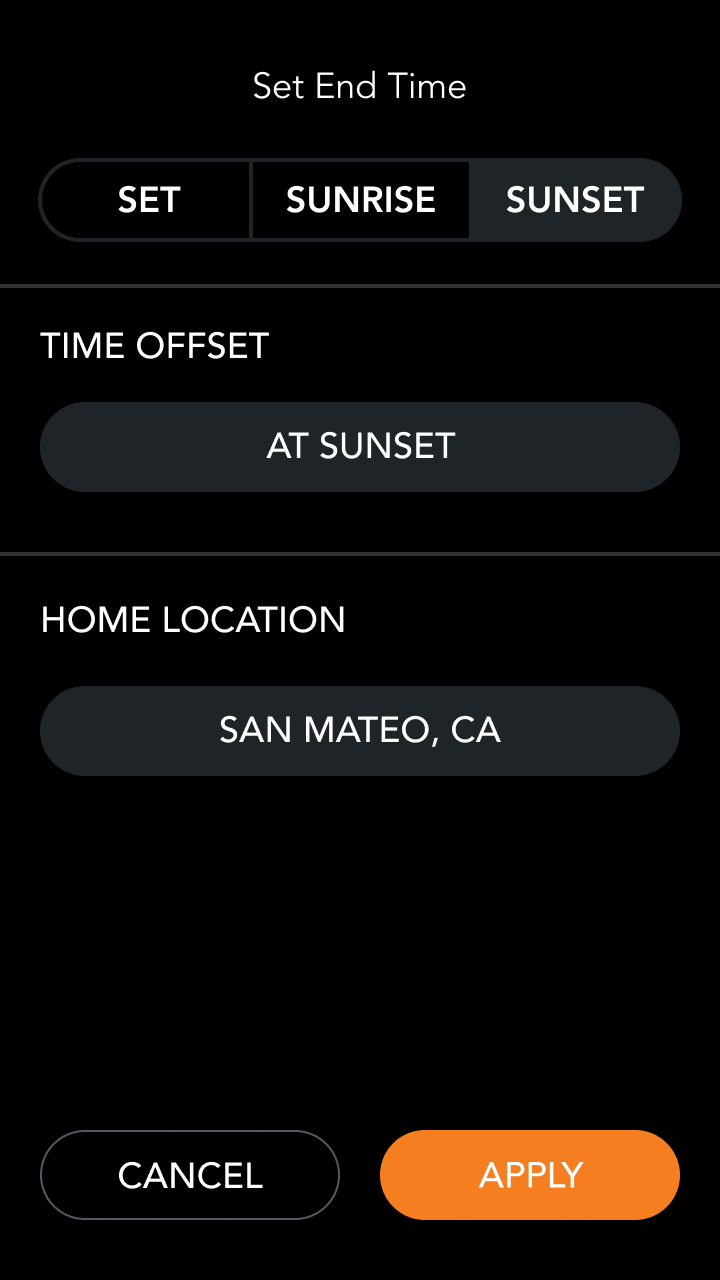
Task: Cancel setting the end time
Action: click(x=190, y=1175)
